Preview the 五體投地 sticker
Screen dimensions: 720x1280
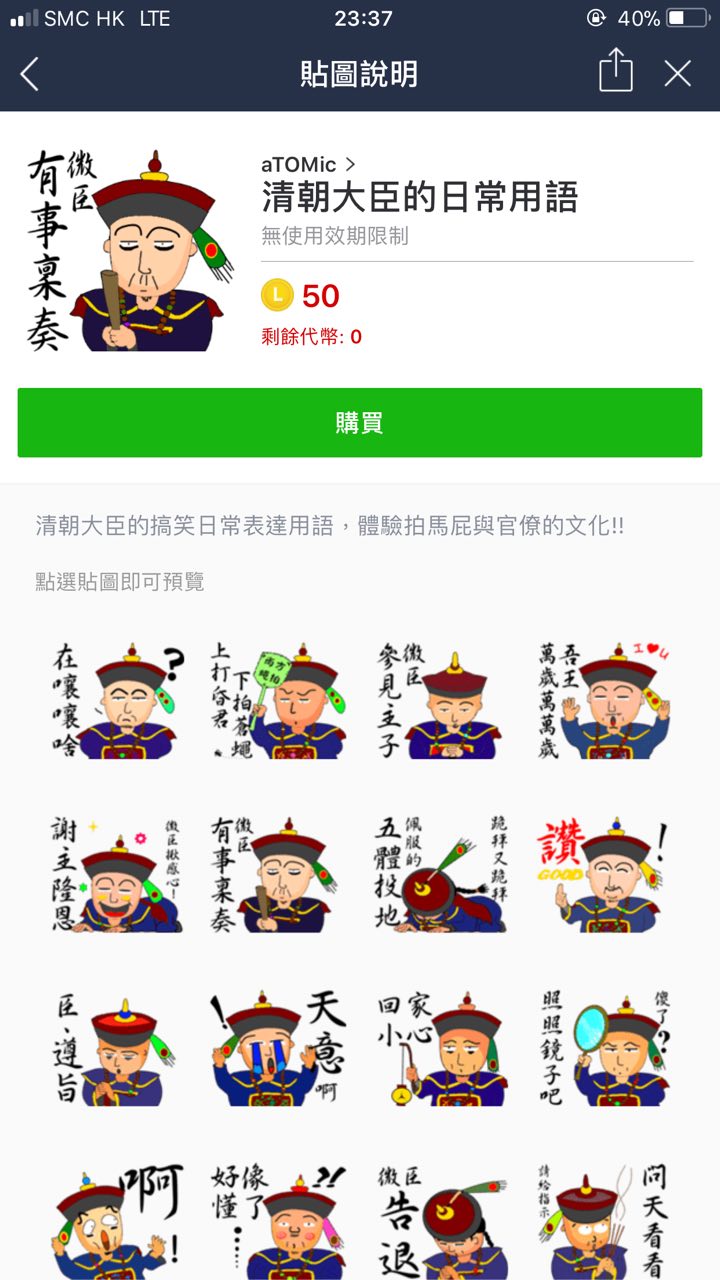440,873
